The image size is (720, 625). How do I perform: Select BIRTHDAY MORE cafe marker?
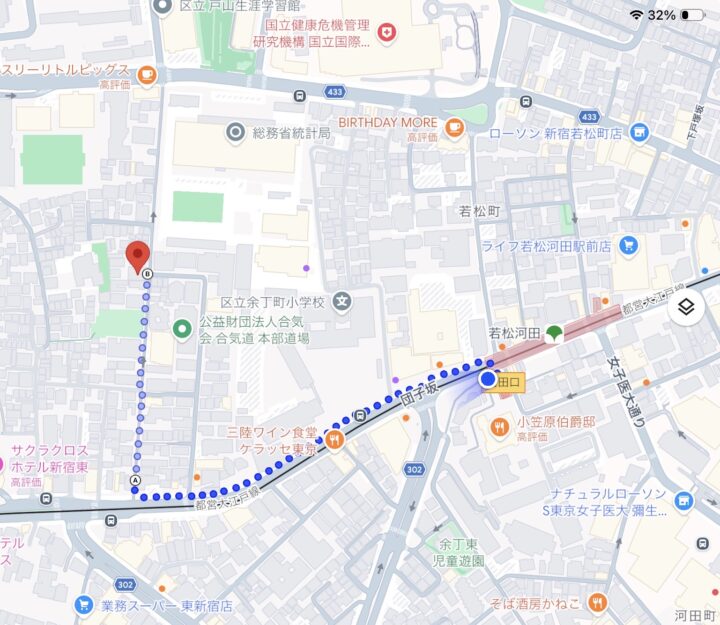[454, 125]
